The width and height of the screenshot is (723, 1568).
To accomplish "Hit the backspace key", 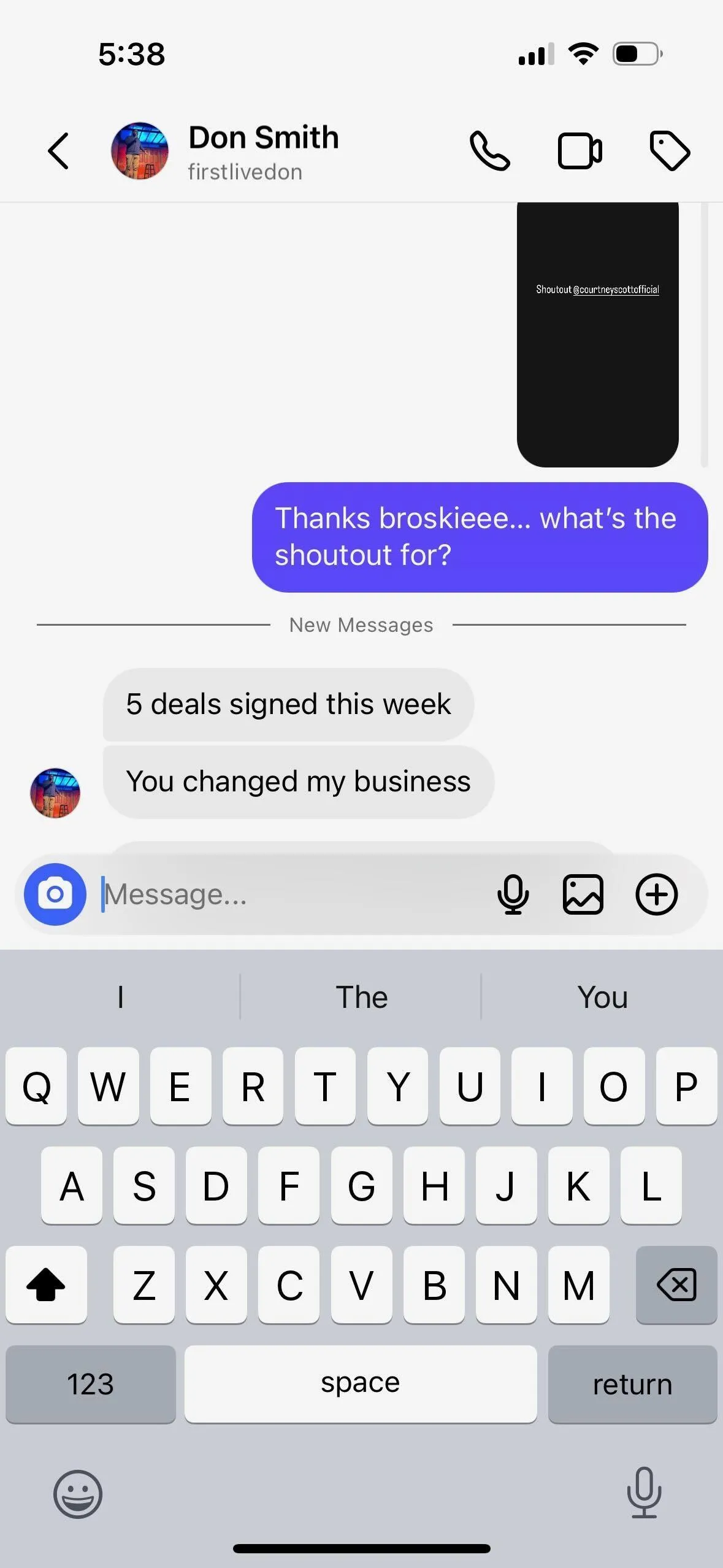I will click(676, 1285).
